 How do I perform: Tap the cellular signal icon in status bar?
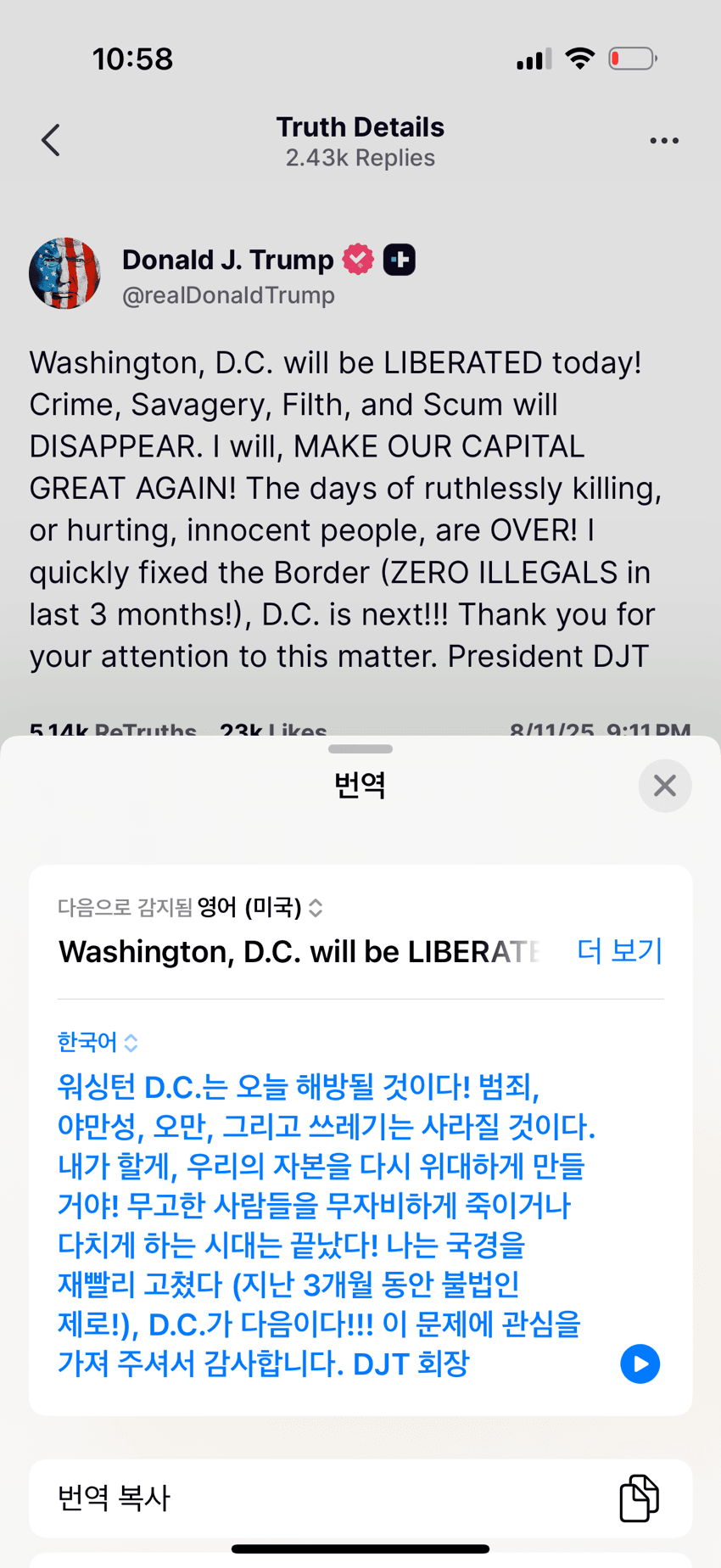(x=533, y=58)
